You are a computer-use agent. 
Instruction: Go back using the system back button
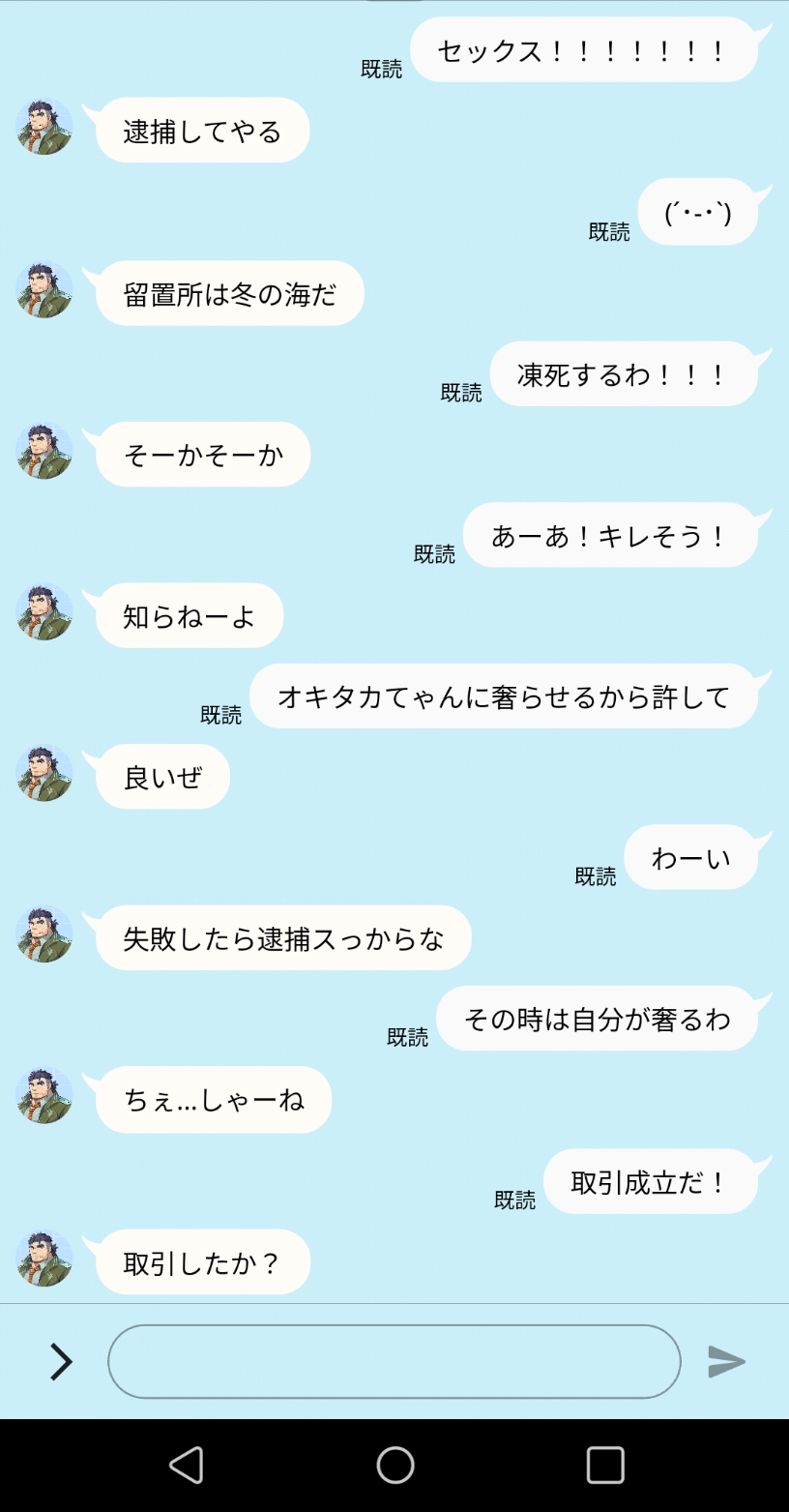(186, 1465)
